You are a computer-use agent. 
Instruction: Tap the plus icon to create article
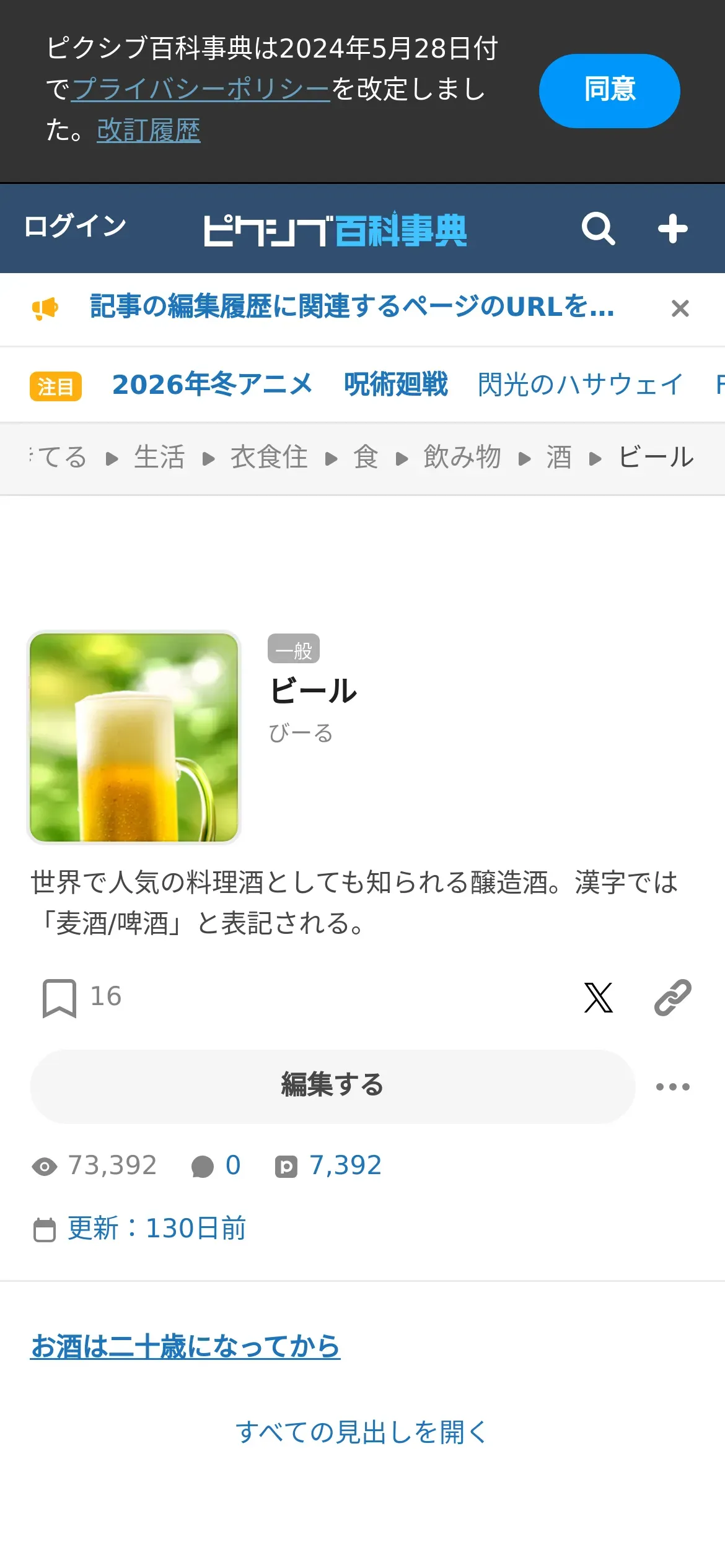pyautogui.click(x=672, y=229)
